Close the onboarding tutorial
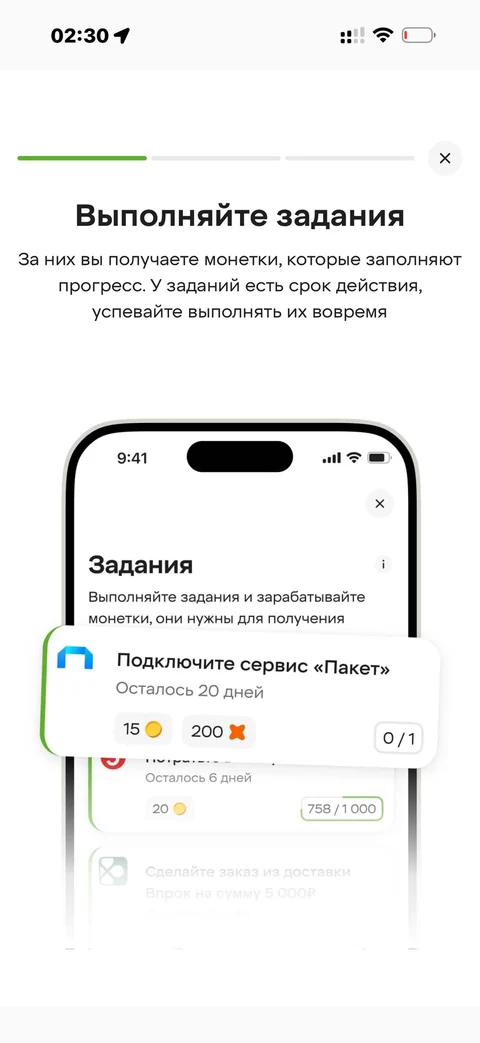480x1043 pixels. [445, 158]
